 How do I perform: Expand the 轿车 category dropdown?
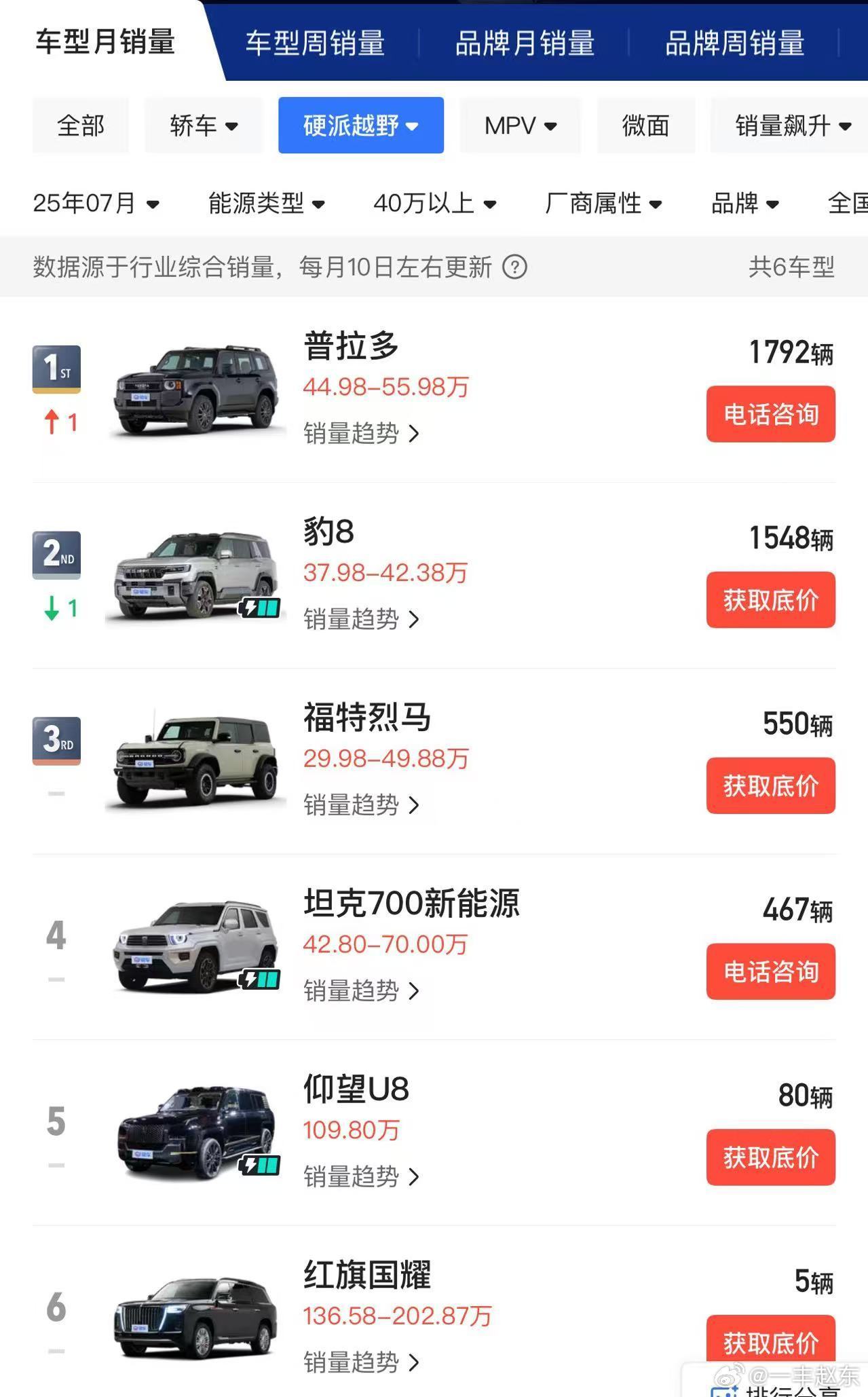(204, 126)
